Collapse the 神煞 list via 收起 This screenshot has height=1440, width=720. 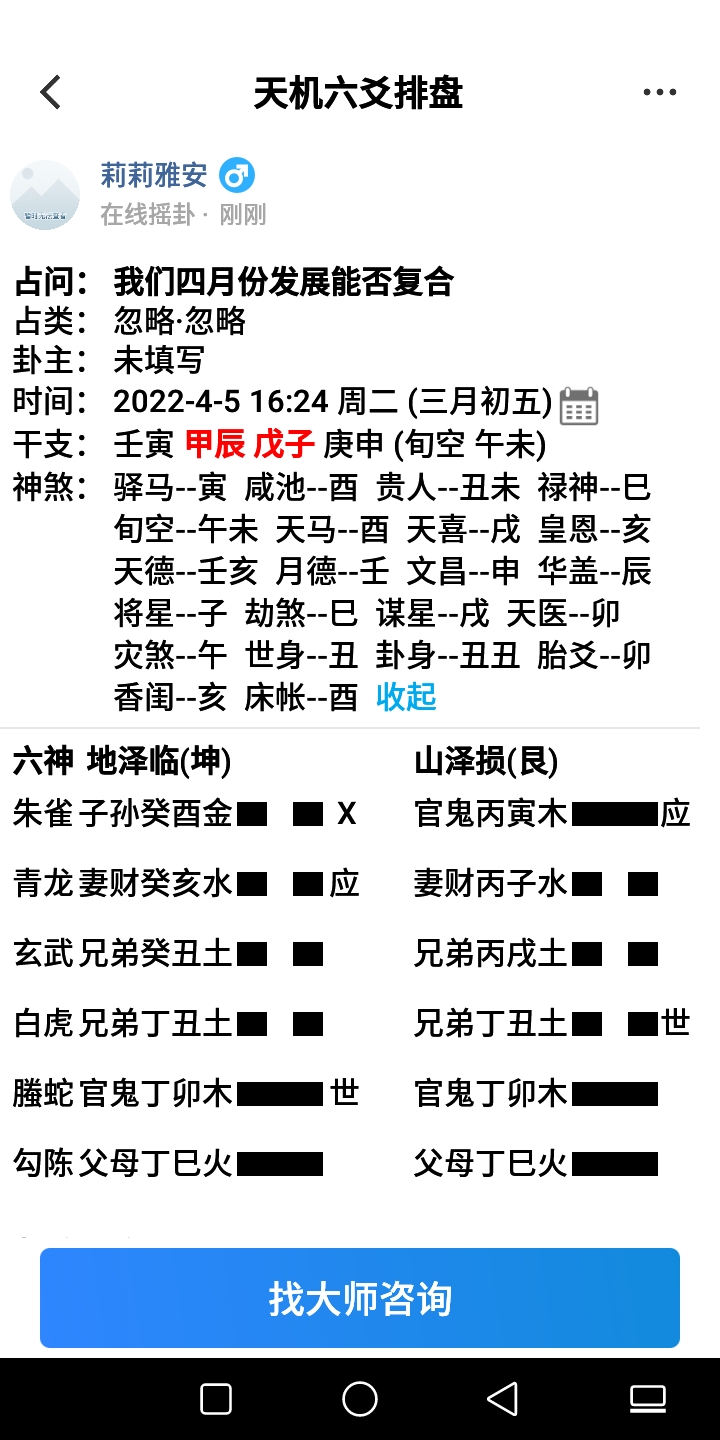pyautogui.click(x=407, y=697)
